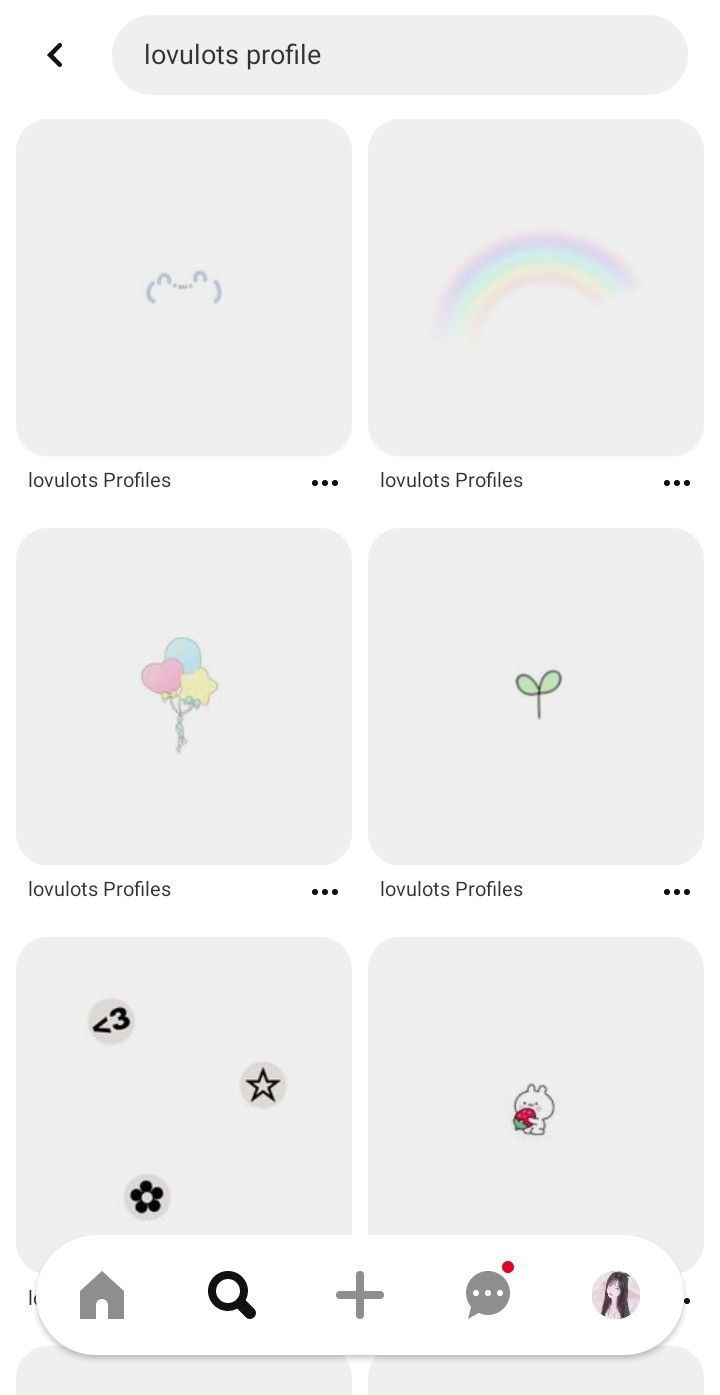Create a new pin with plus
Image resolution: width=720 pixels, height=1395 pixels.
coord(360,1296)
